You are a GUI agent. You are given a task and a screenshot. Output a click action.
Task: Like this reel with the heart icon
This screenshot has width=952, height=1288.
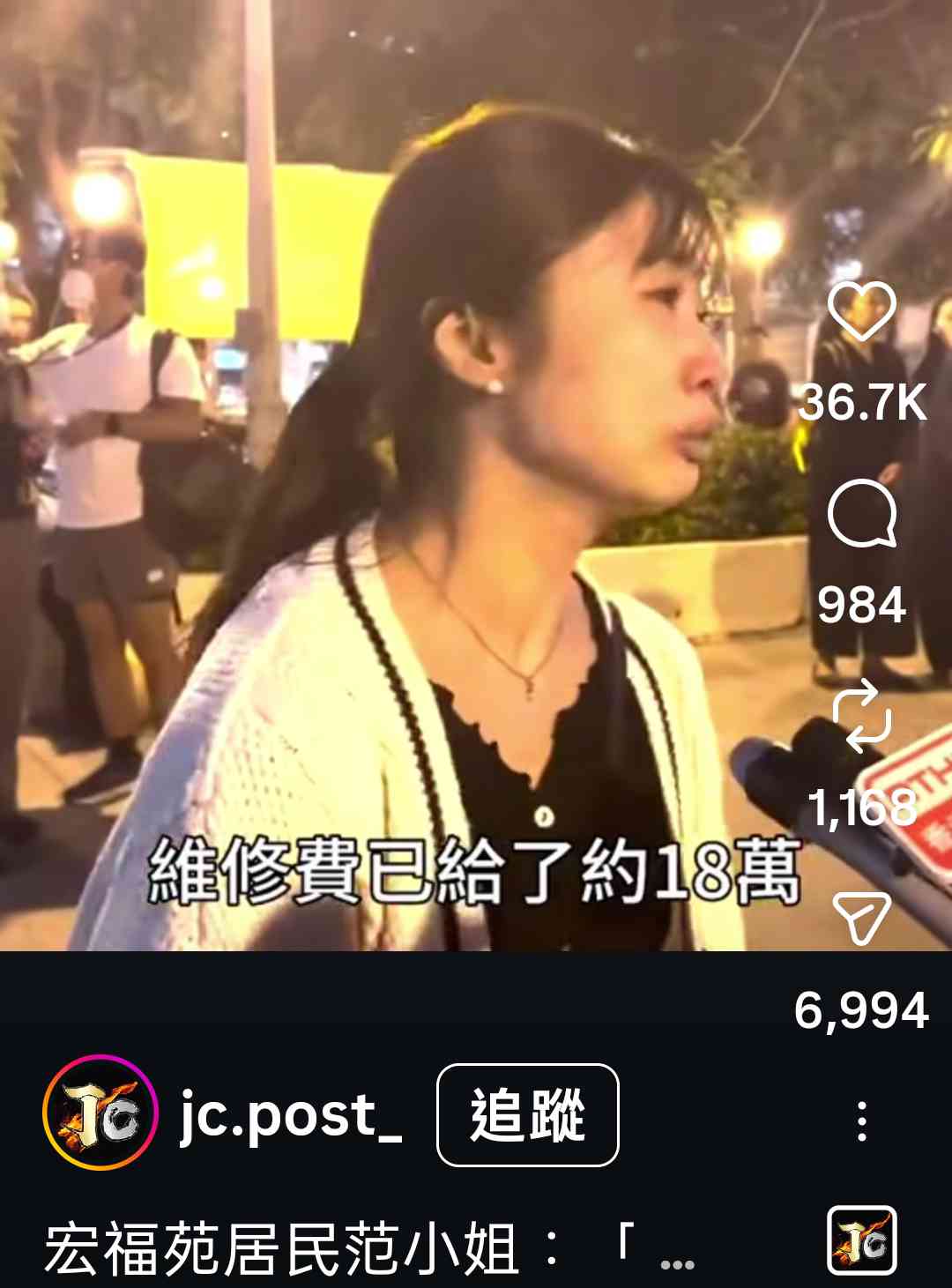pos(861,312)
